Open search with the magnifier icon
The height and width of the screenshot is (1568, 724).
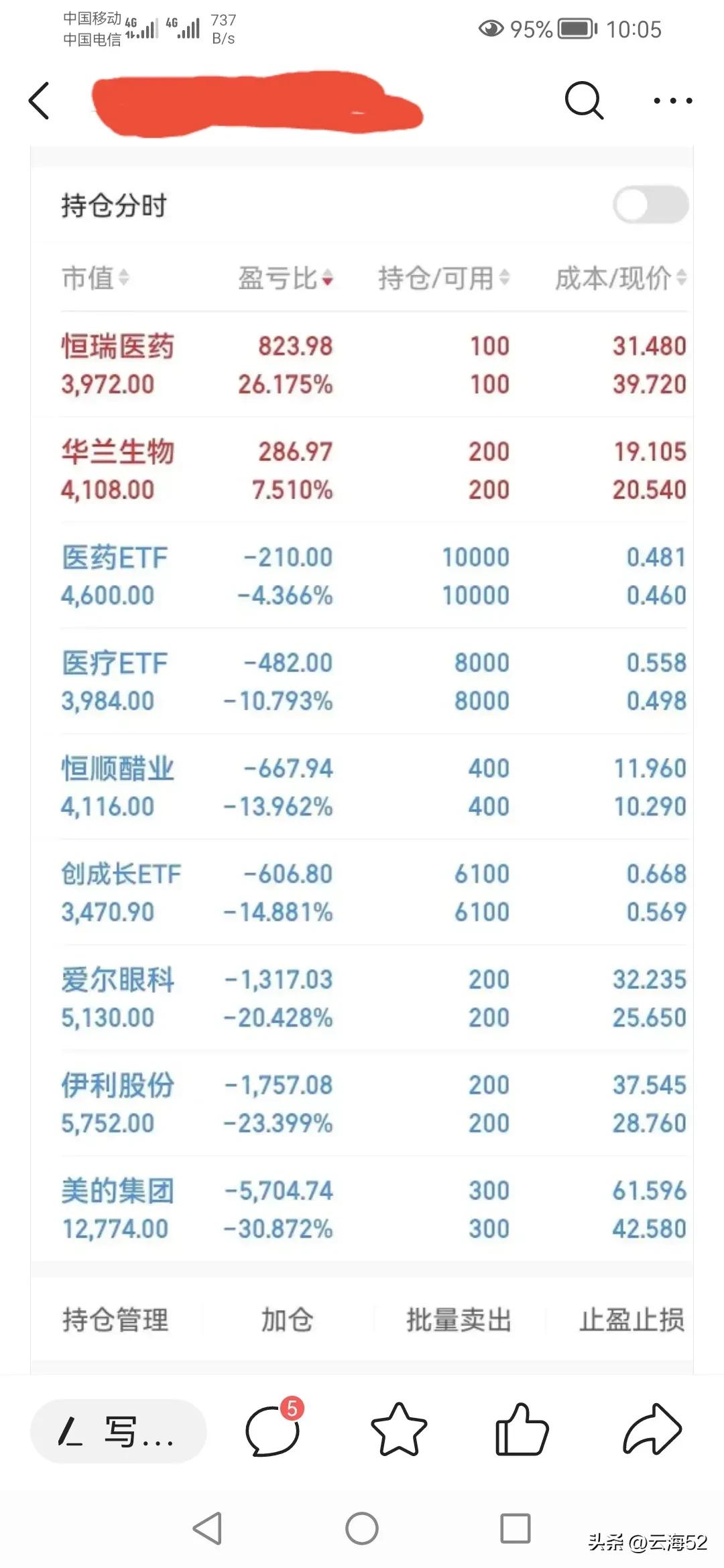pyautogui.click(x=583, y=101)
